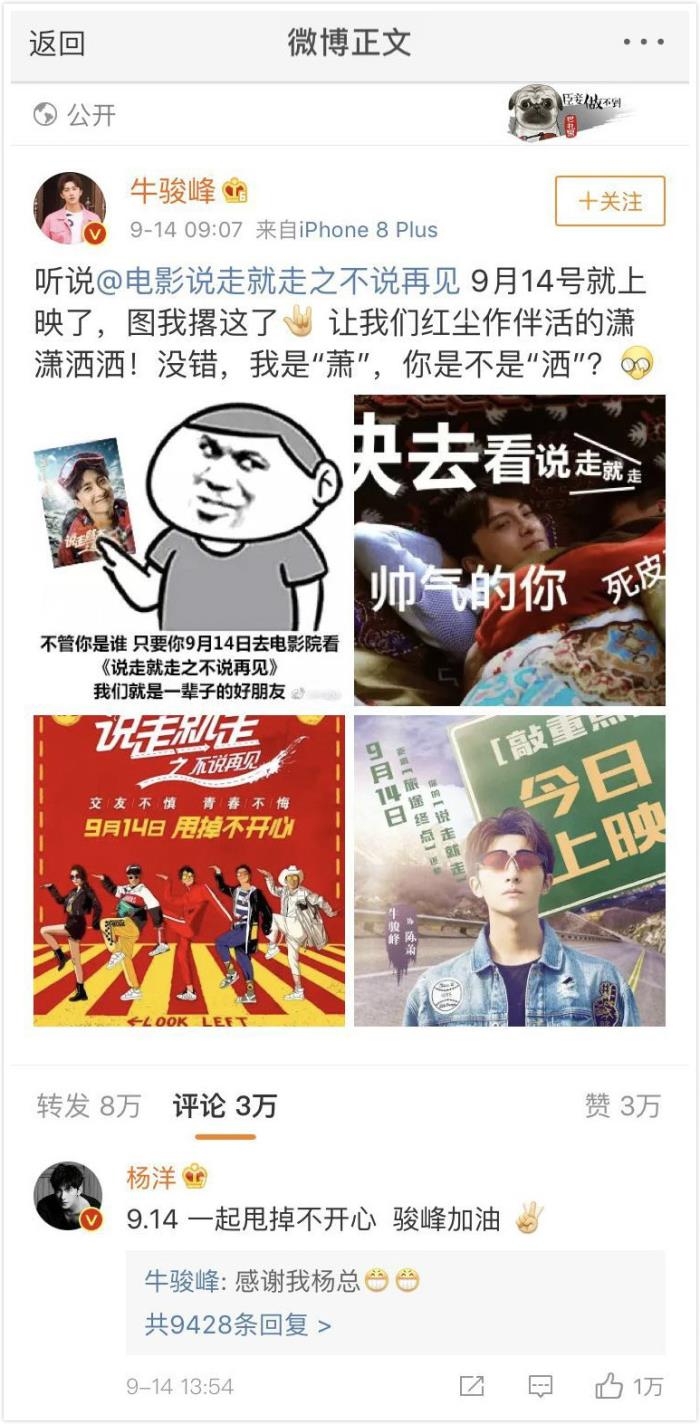
Task: Open the 今日上映 poster image
Action: [x=509, y=870]
